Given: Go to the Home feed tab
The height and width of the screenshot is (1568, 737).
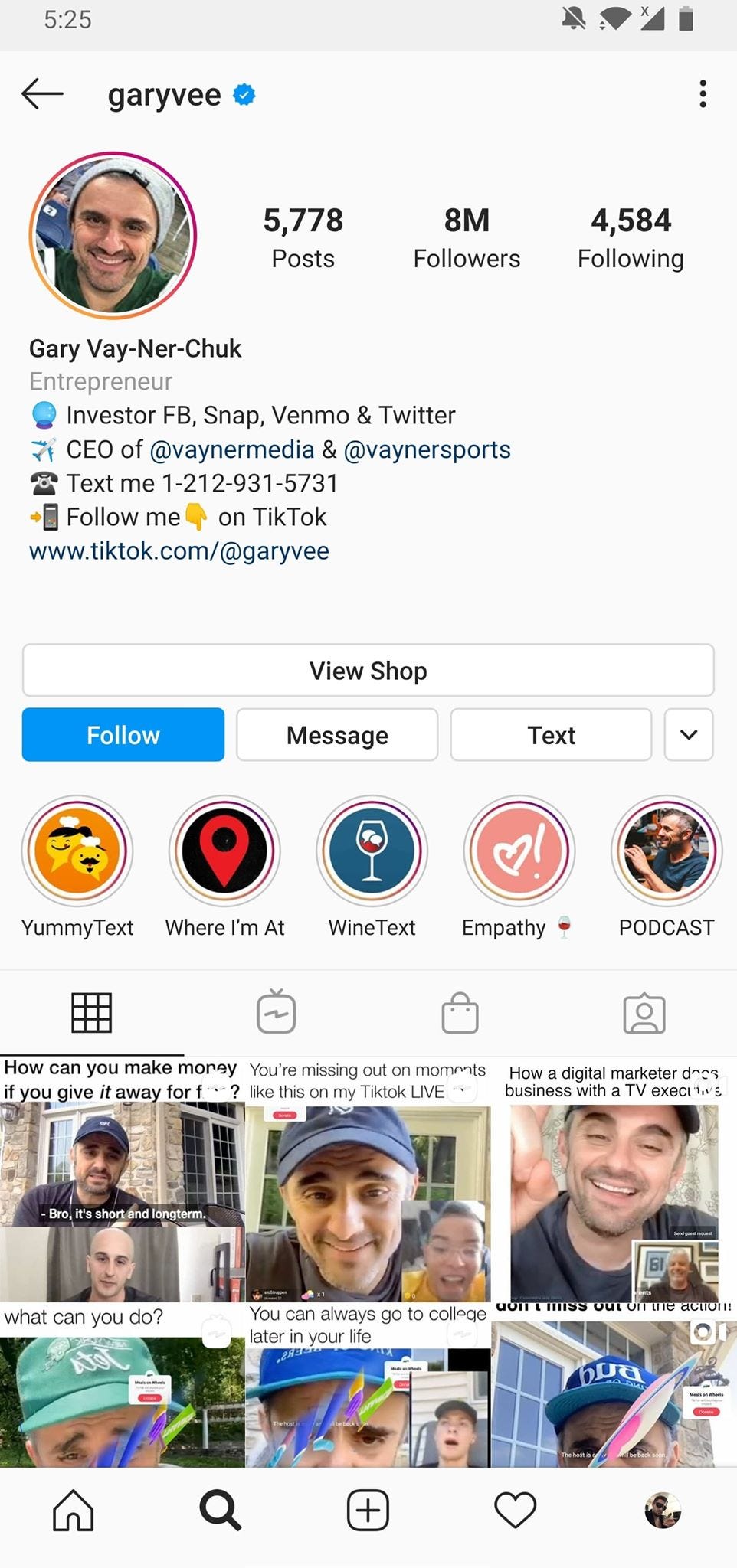Looking at the screenshot, I should point(73,1511).
